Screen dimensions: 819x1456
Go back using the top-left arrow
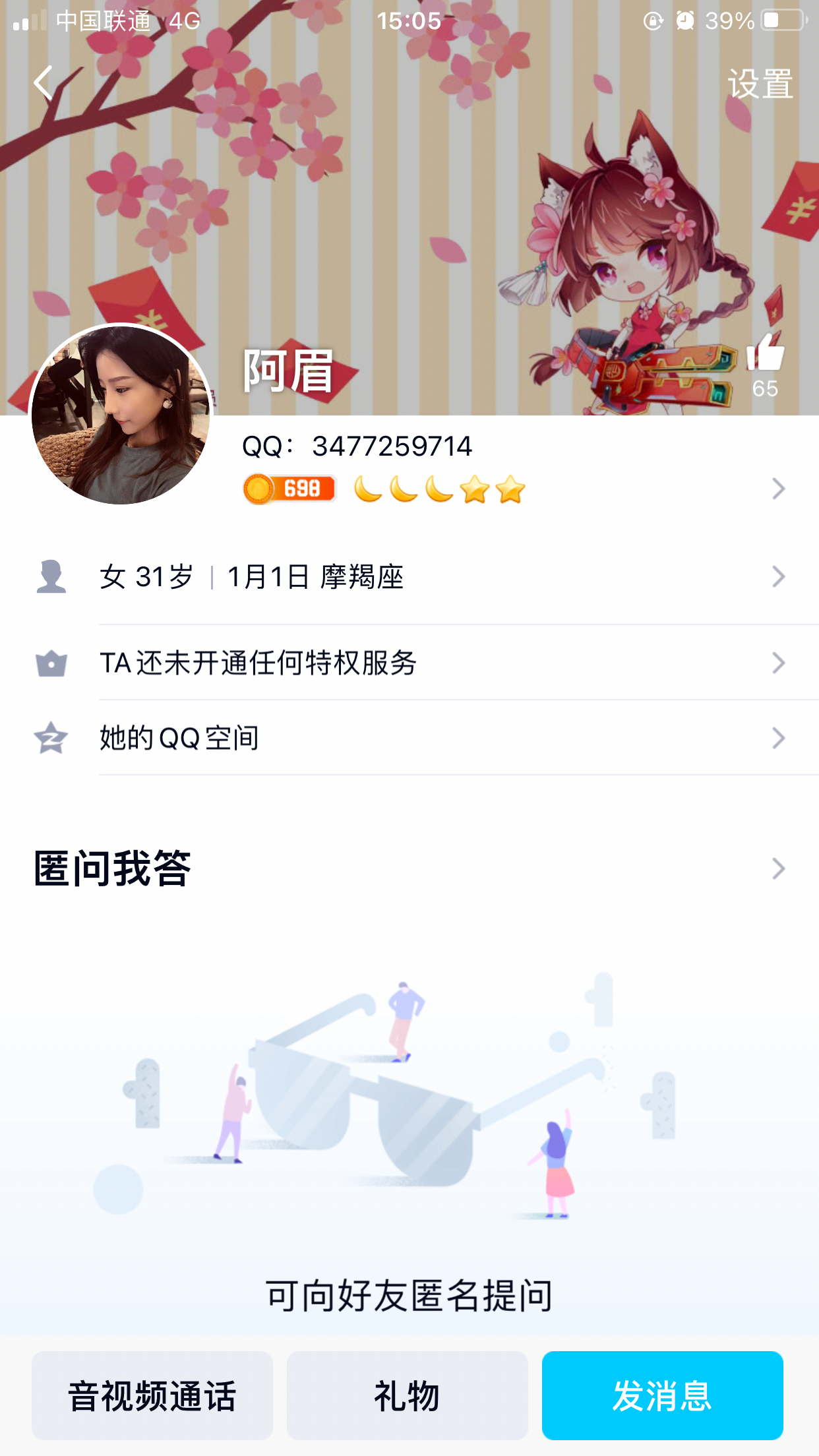coord(44,83)
